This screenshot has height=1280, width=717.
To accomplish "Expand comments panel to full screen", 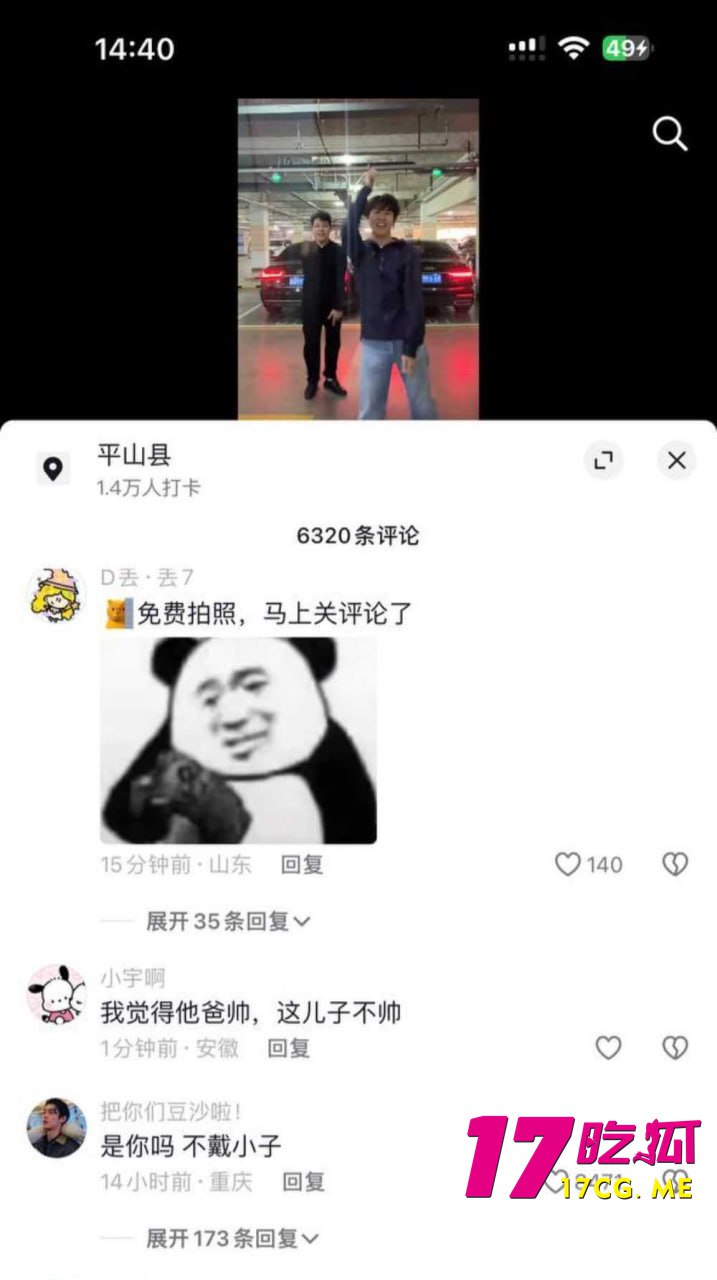I will coord(603,460).
